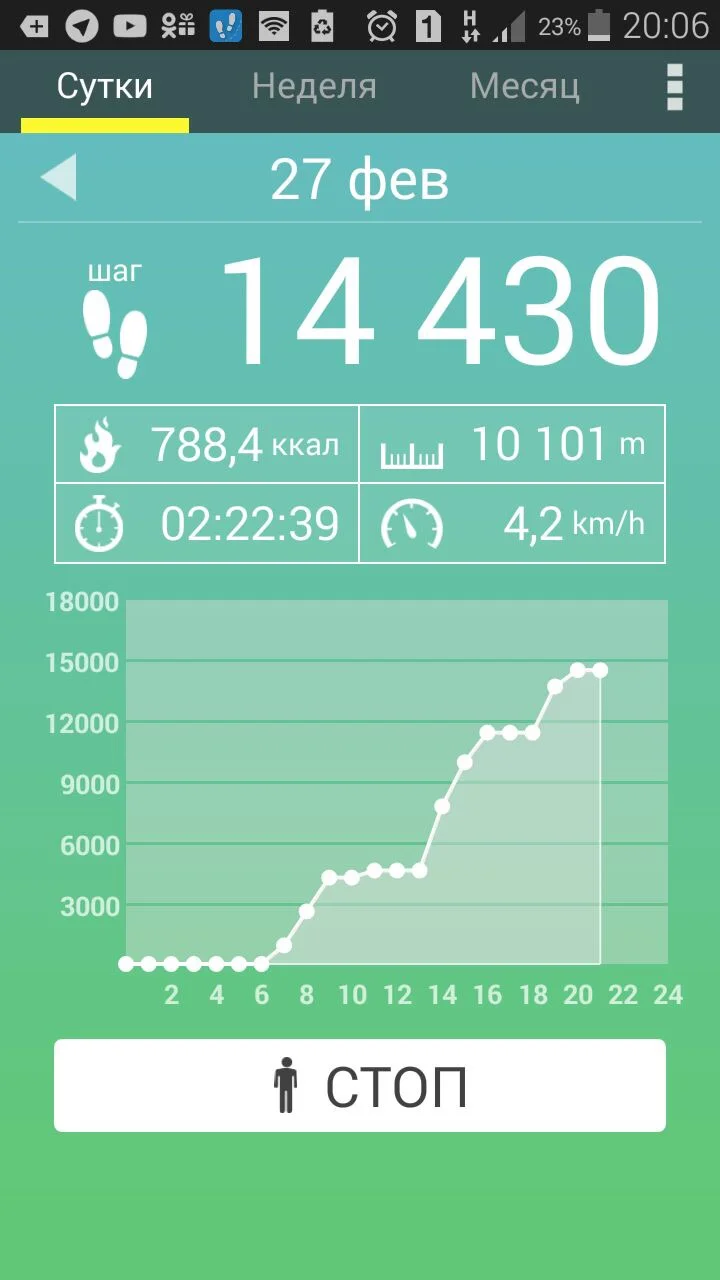The height and width of the screenshot is (1280, 720).
Task: Tap the СТОП button
Action: pyautogui.click(x=360, y=1086)
